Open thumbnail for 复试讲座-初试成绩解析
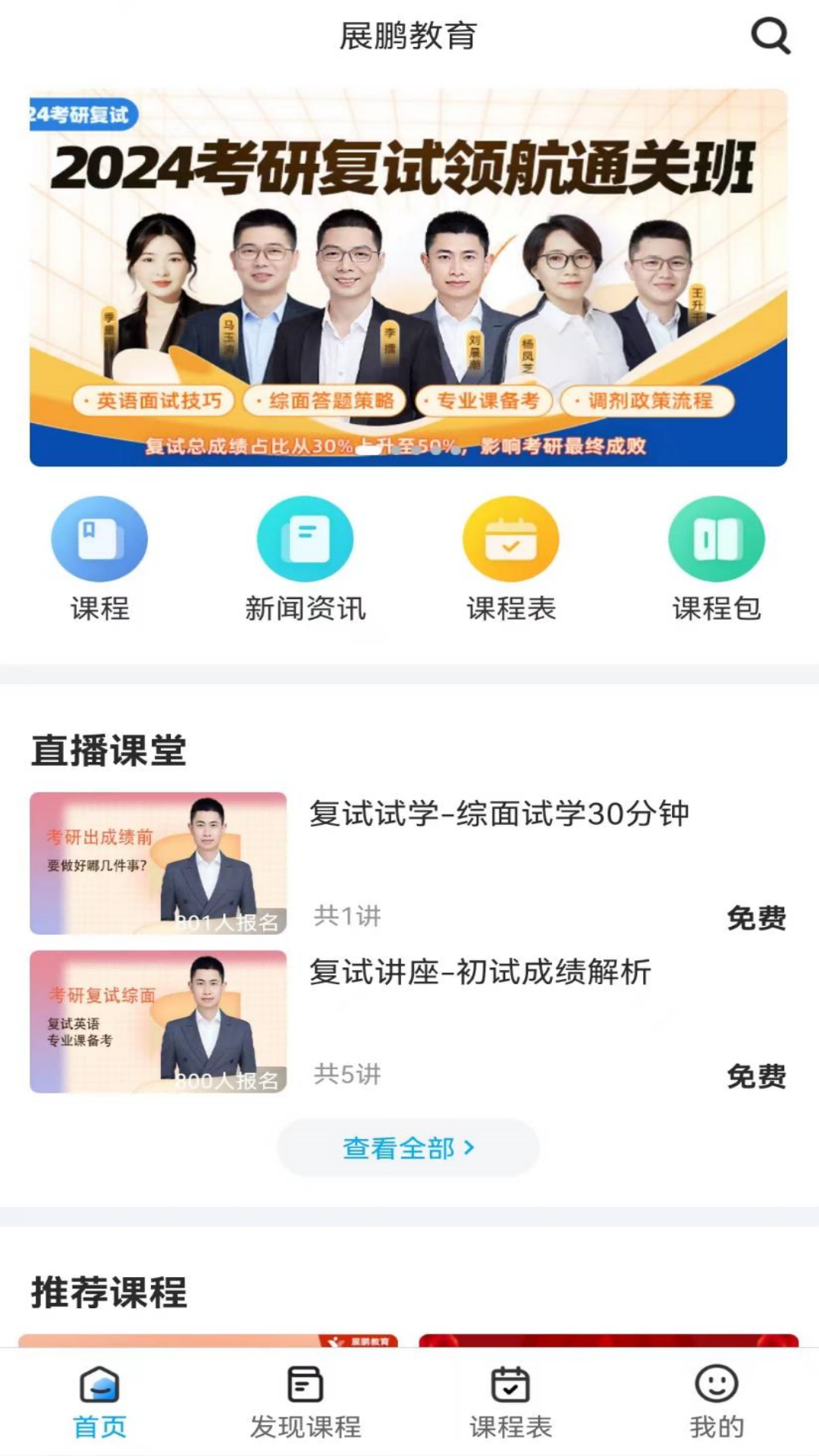This screenshot has width=819, height=1456. 159,1021
